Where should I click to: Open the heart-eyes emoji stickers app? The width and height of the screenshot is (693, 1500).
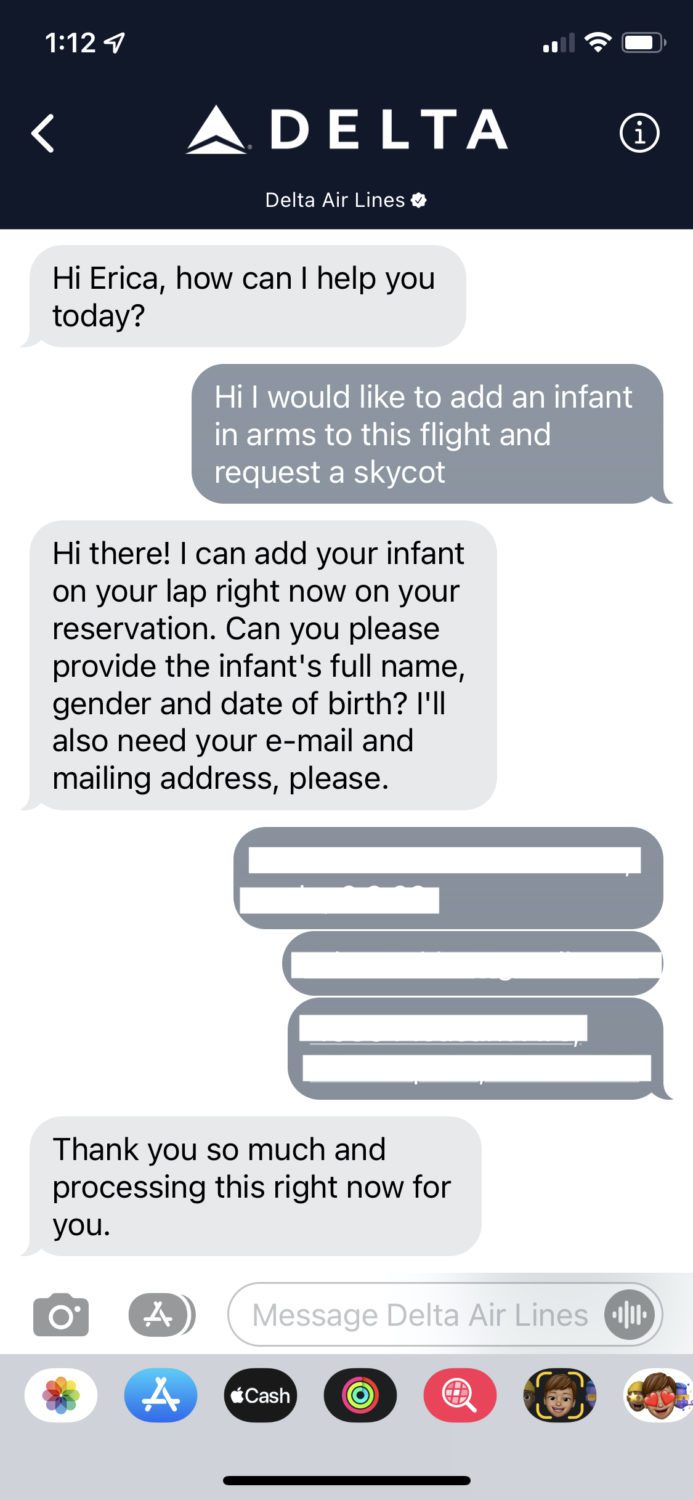click(x=658, y=1395)
